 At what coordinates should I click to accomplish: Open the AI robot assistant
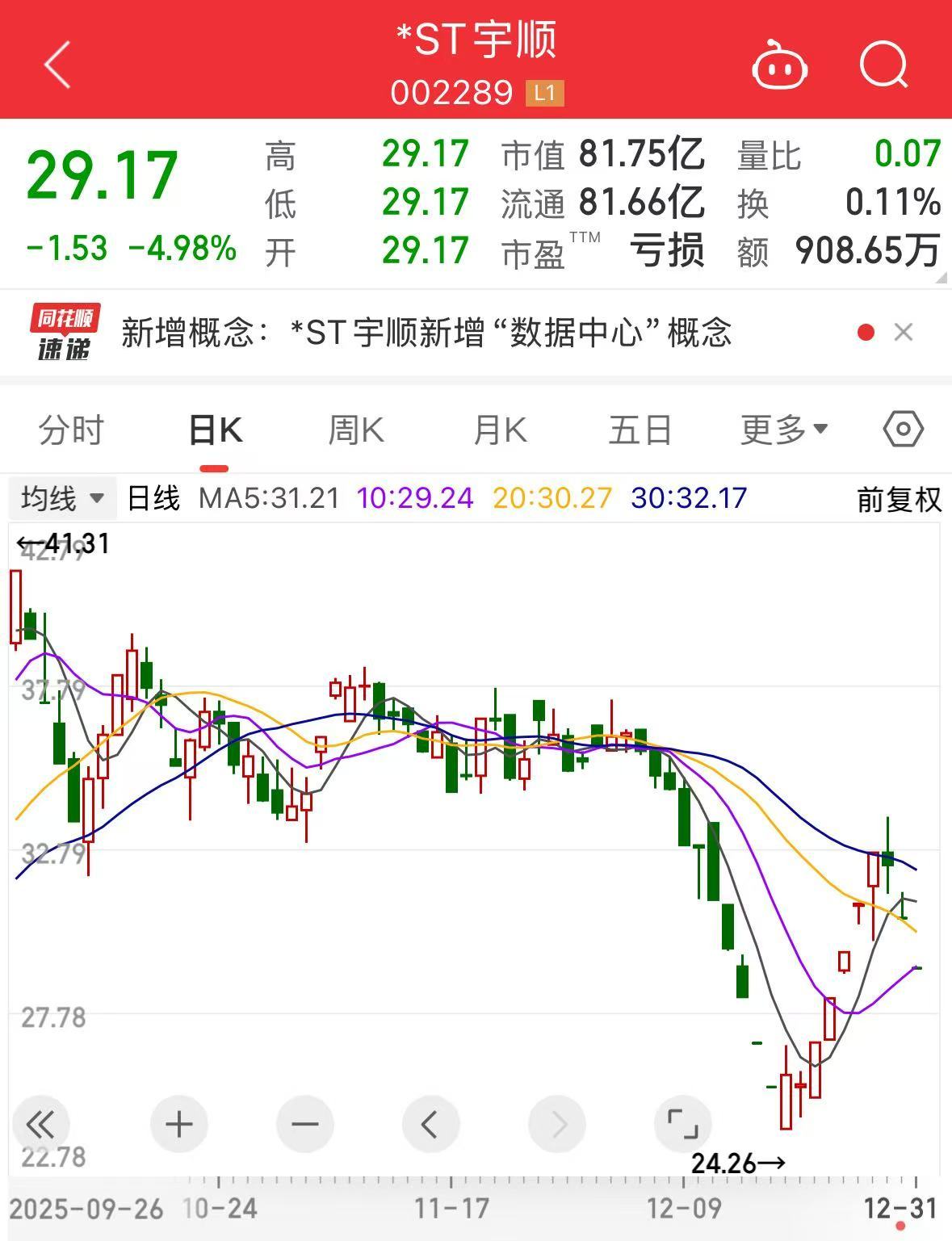(x=779, y=65)
